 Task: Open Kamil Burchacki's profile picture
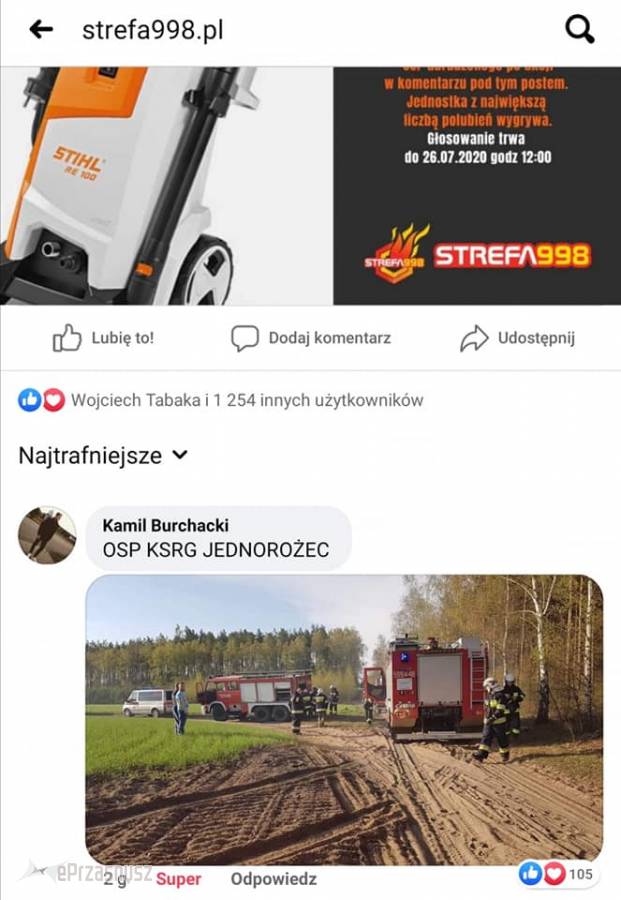point(47,535)
